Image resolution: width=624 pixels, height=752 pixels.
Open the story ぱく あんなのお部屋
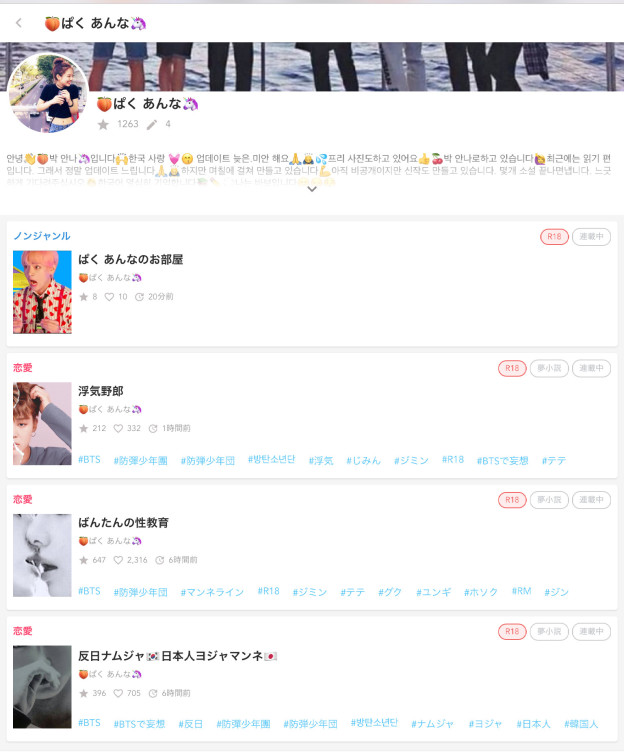click(x=130, y=259)
